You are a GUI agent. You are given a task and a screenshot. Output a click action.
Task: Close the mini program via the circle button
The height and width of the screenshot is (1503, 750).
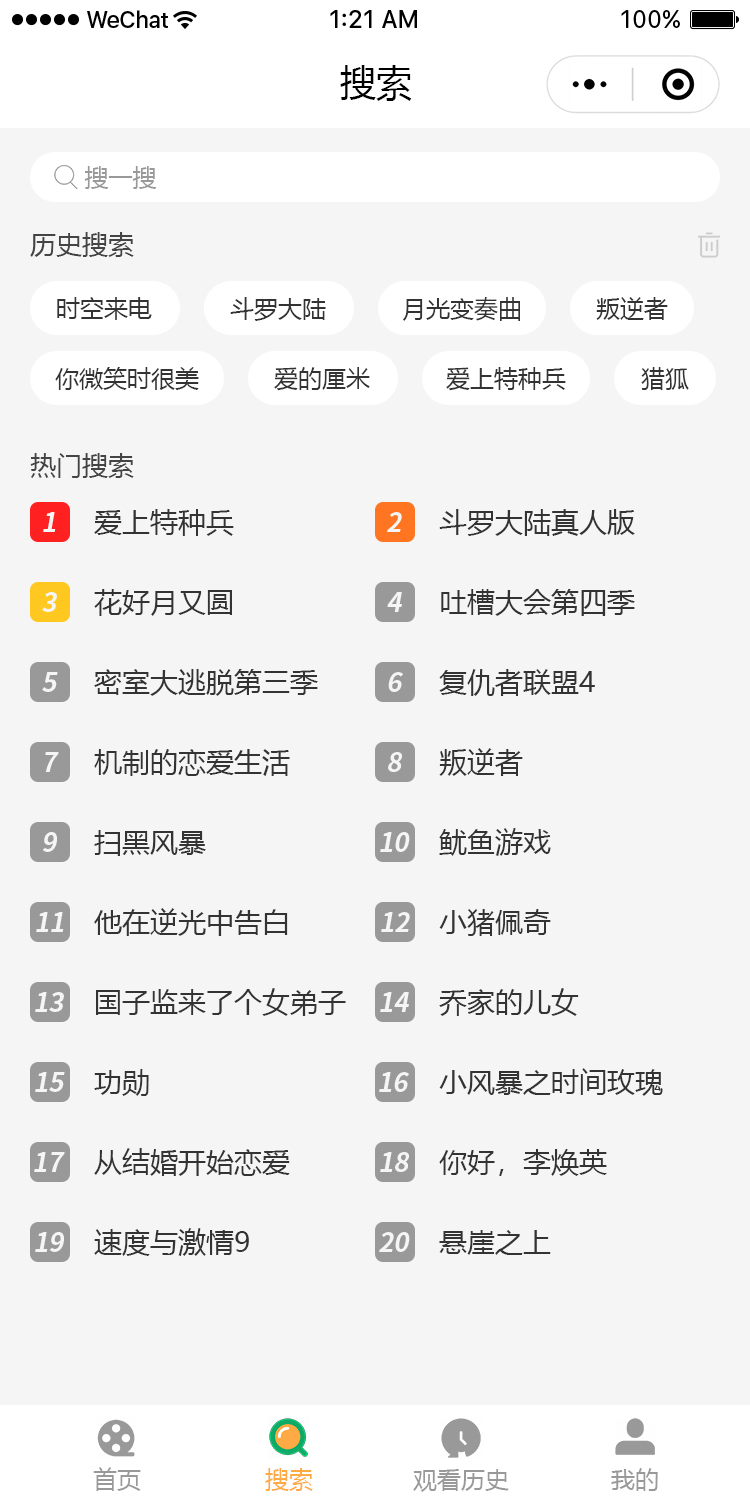(x=677, y=85)
